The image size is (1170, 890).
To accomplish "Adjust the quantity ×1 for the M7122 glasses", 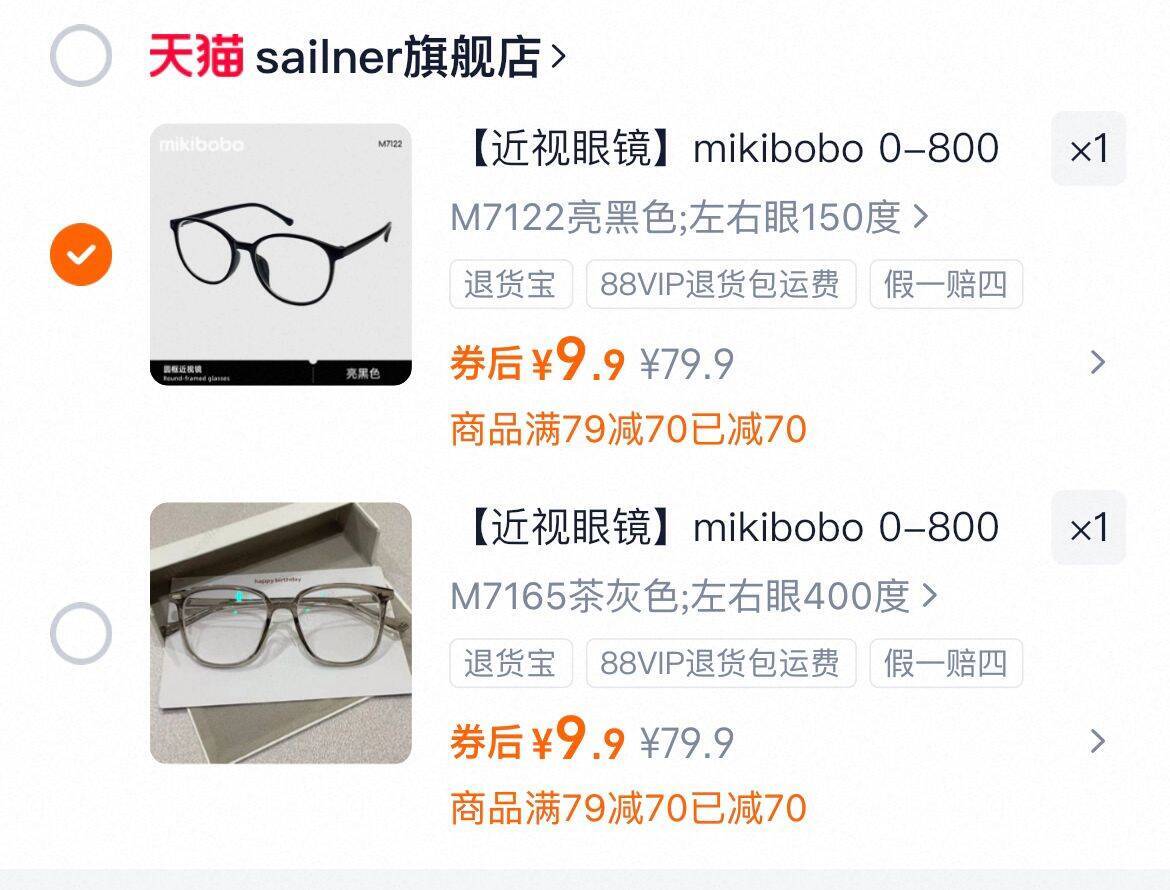I will point(1088,149).
